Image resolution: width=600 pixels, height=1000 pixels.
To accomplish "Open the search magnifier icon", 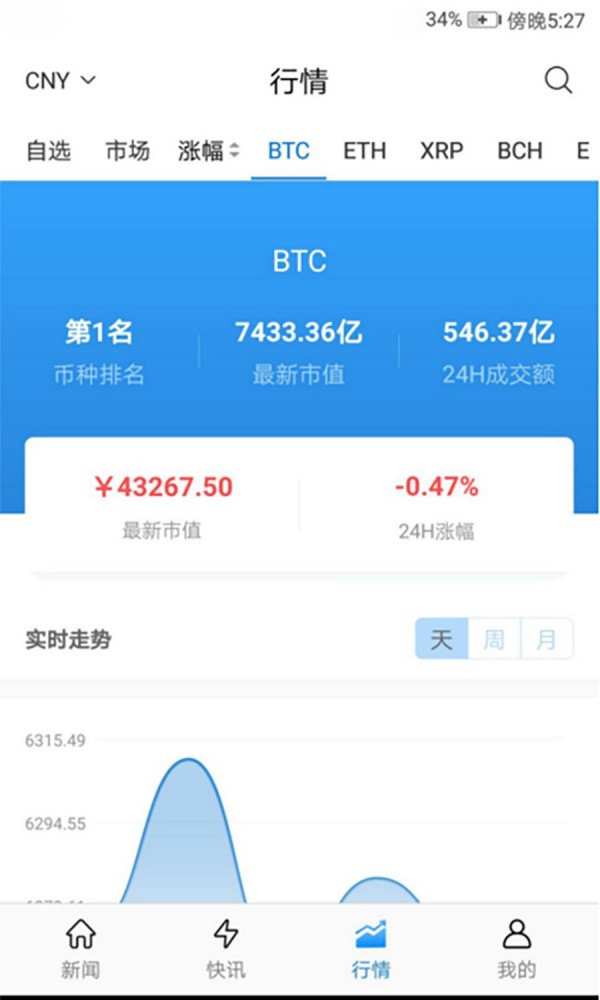I will tap(558, 81).
